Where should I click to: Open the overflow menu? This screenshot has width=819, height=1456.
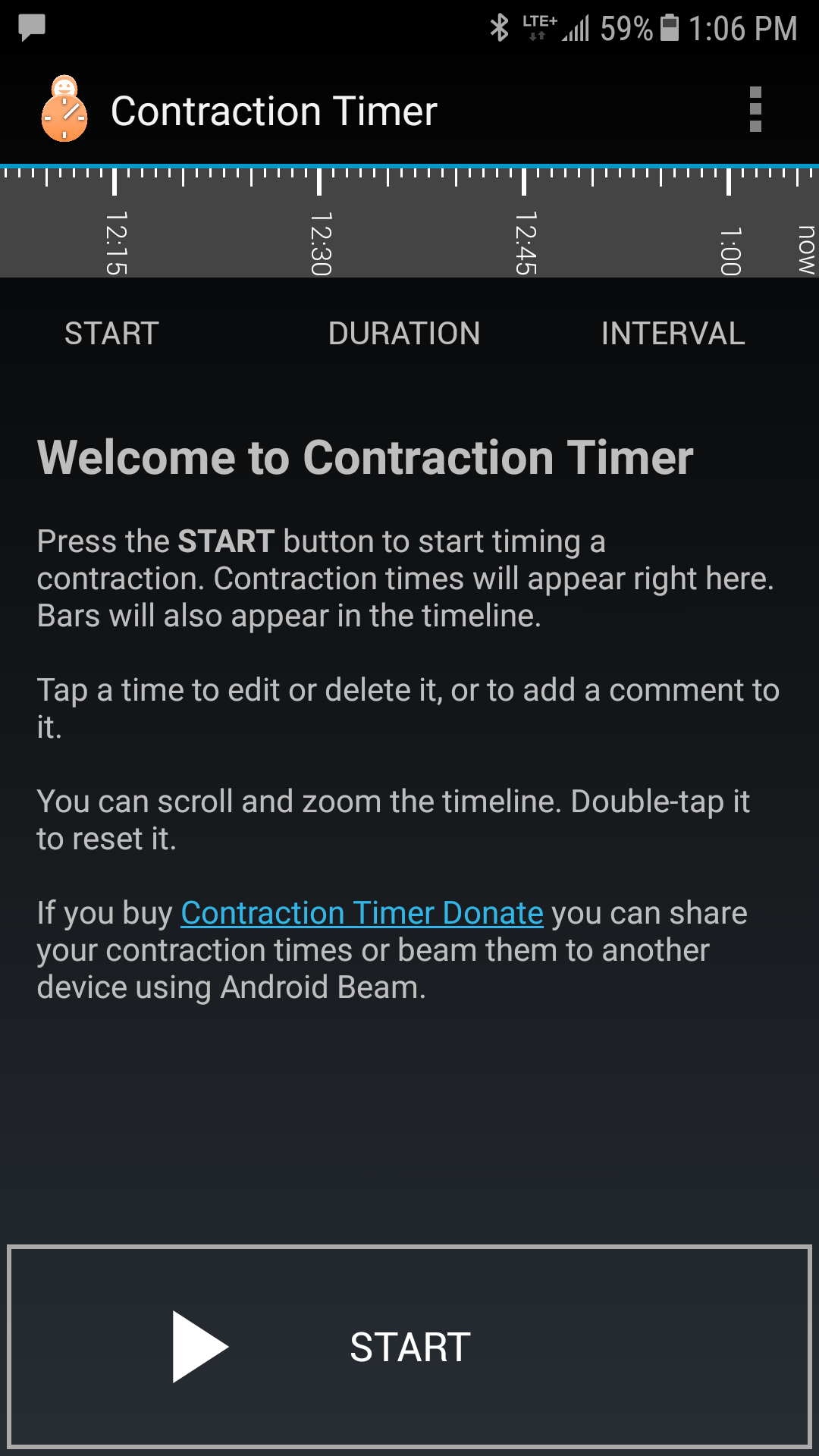(x=755, y=110)
